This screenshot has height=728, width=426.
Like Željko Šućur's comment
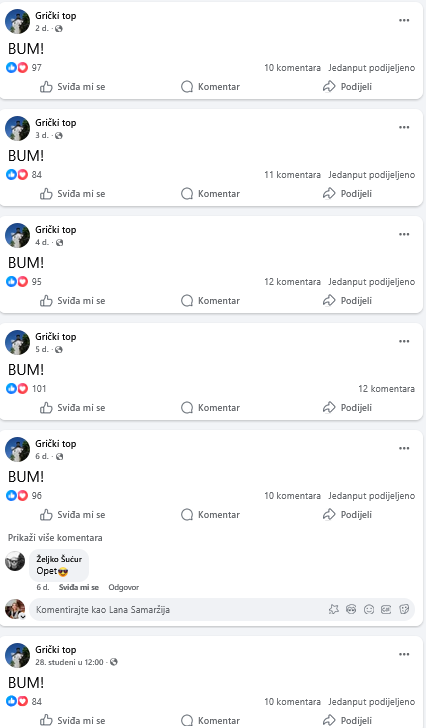(79, 587)
